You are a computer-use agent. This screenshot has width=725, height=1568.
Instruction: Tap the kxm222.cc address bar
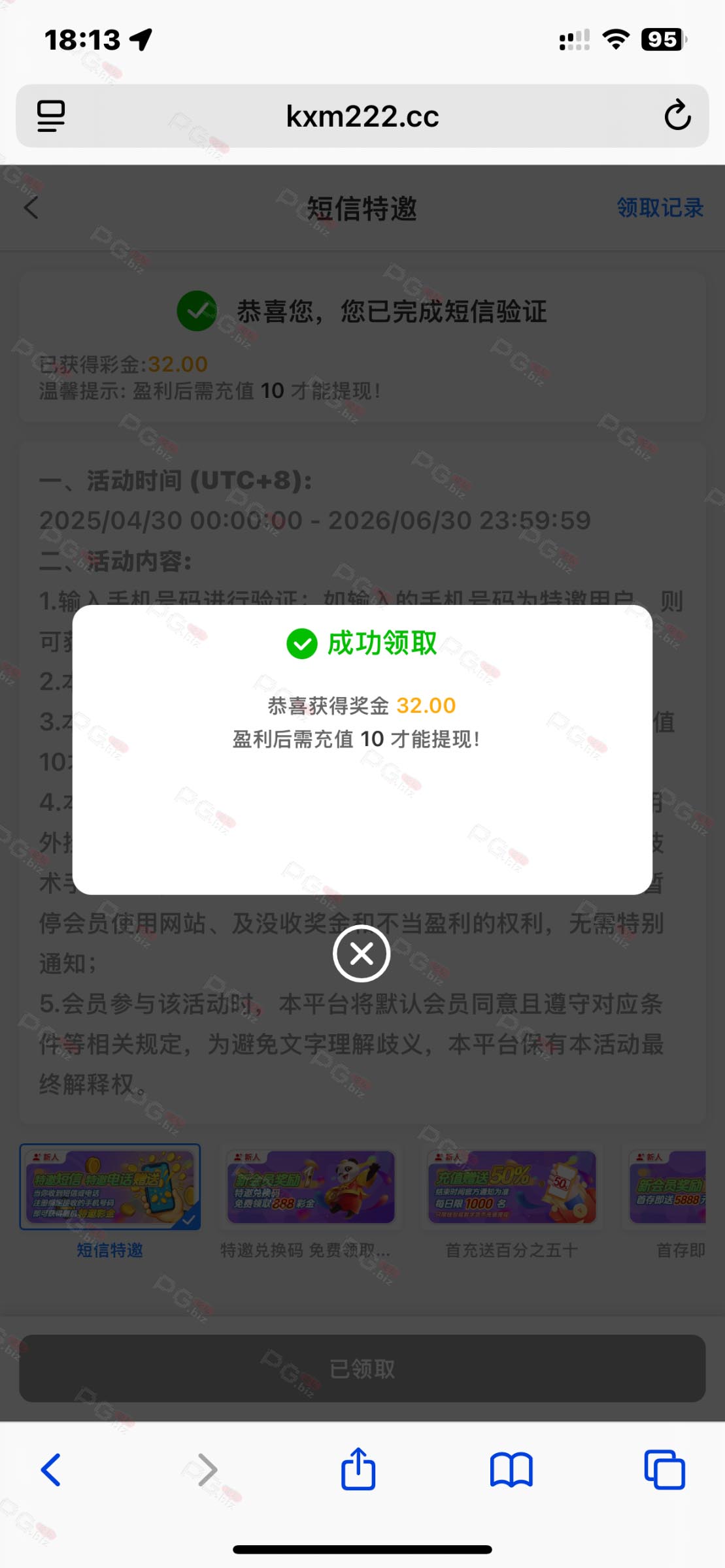pos(362,116)
